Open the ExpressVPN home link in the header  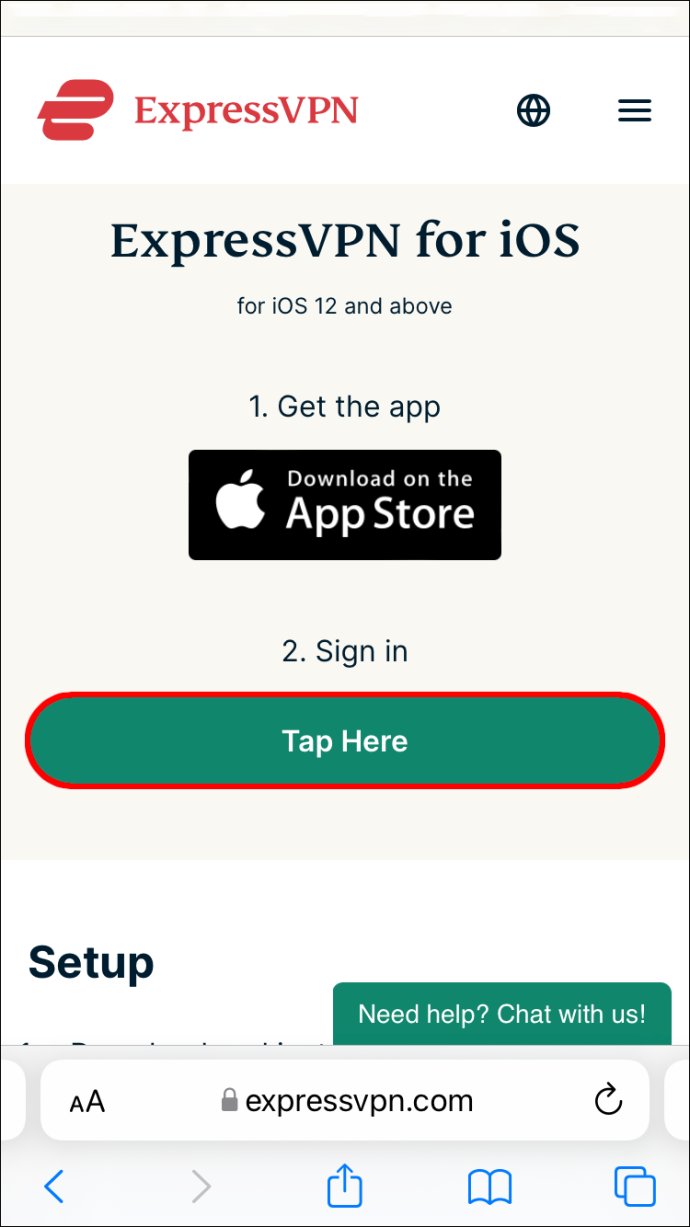pyautogui.click(x=198, y=111)
